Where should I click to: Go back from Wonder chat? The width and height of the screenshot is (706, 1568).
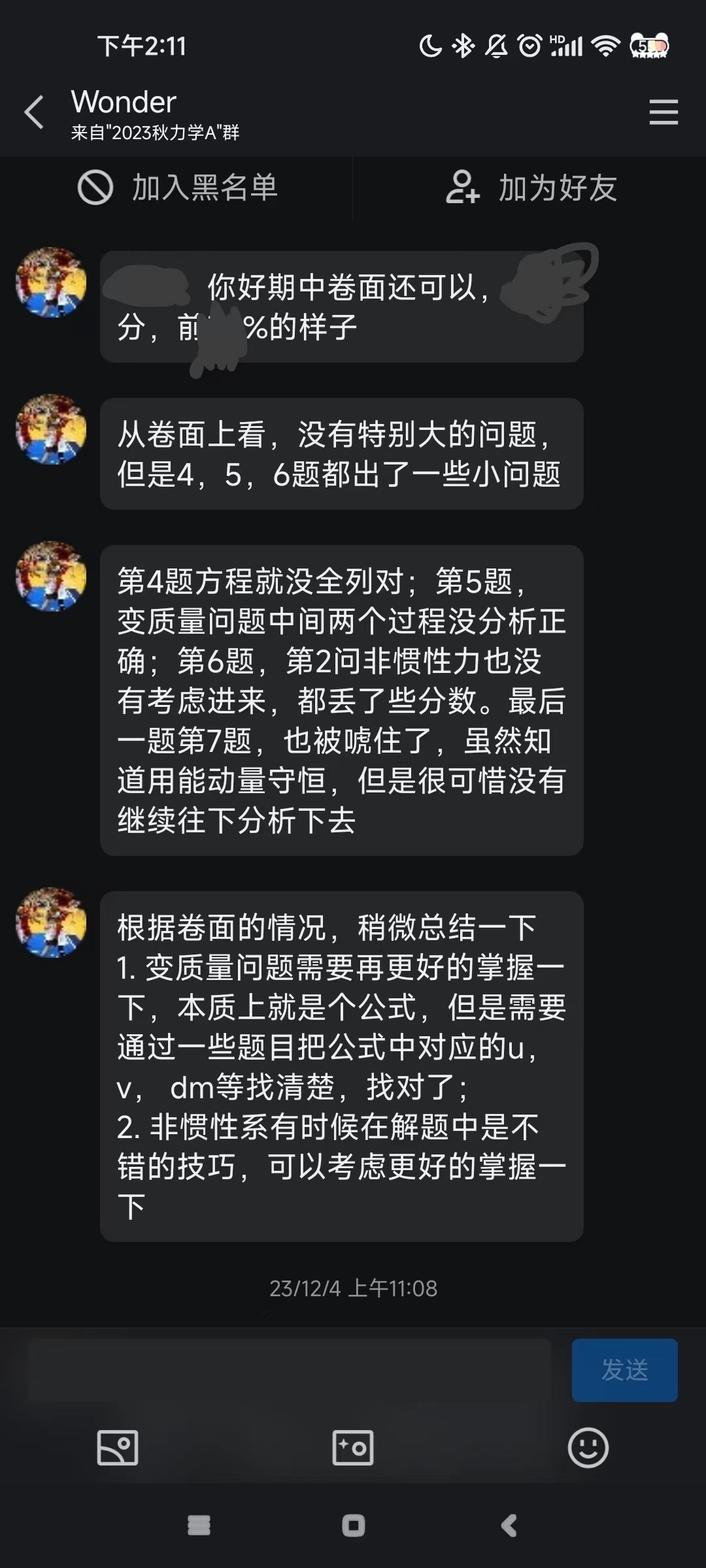coord(34,112)
